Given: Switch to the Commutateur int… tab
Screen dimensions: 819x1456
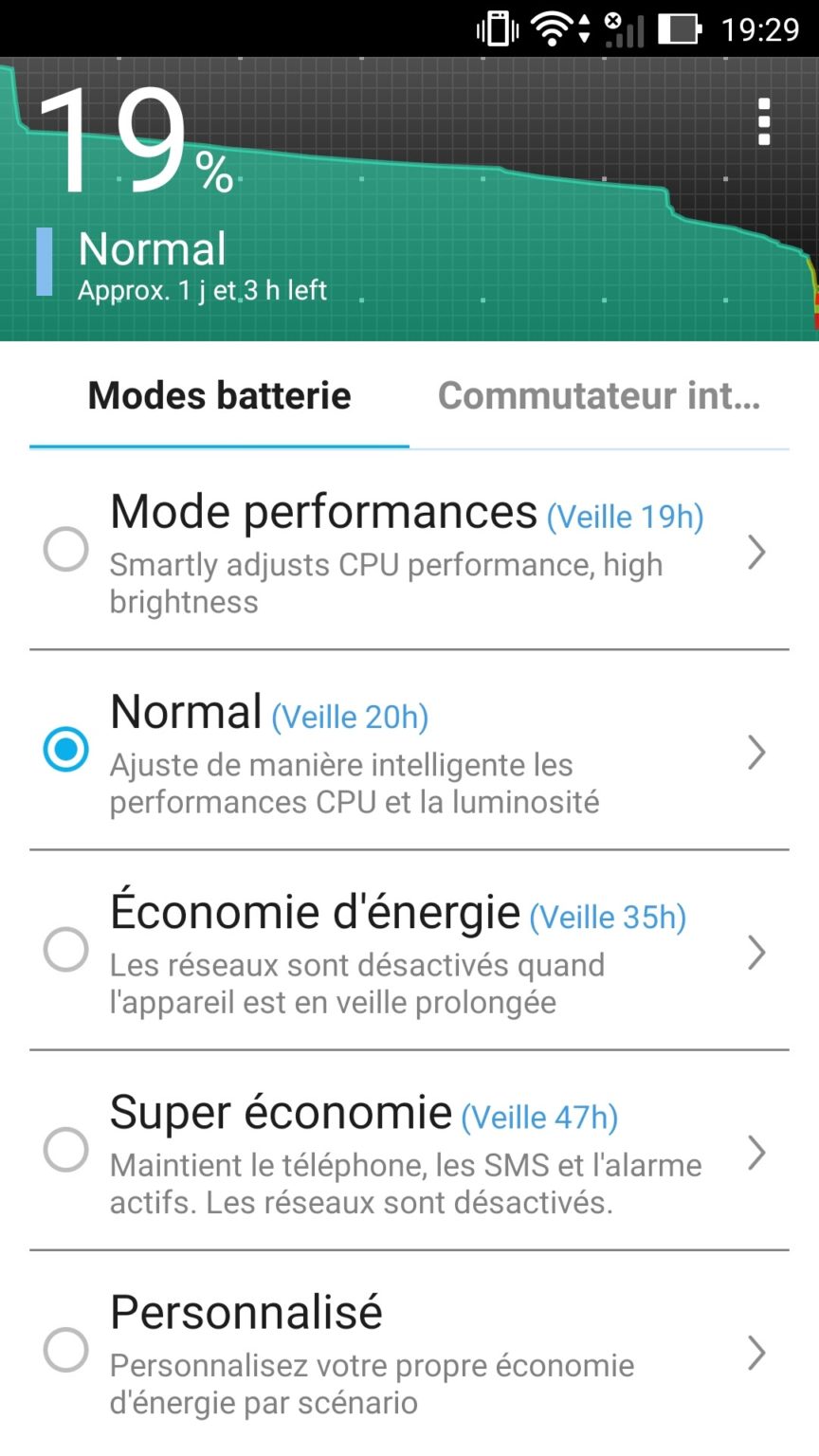Looking at the screenshot, I should click(599, 396).
